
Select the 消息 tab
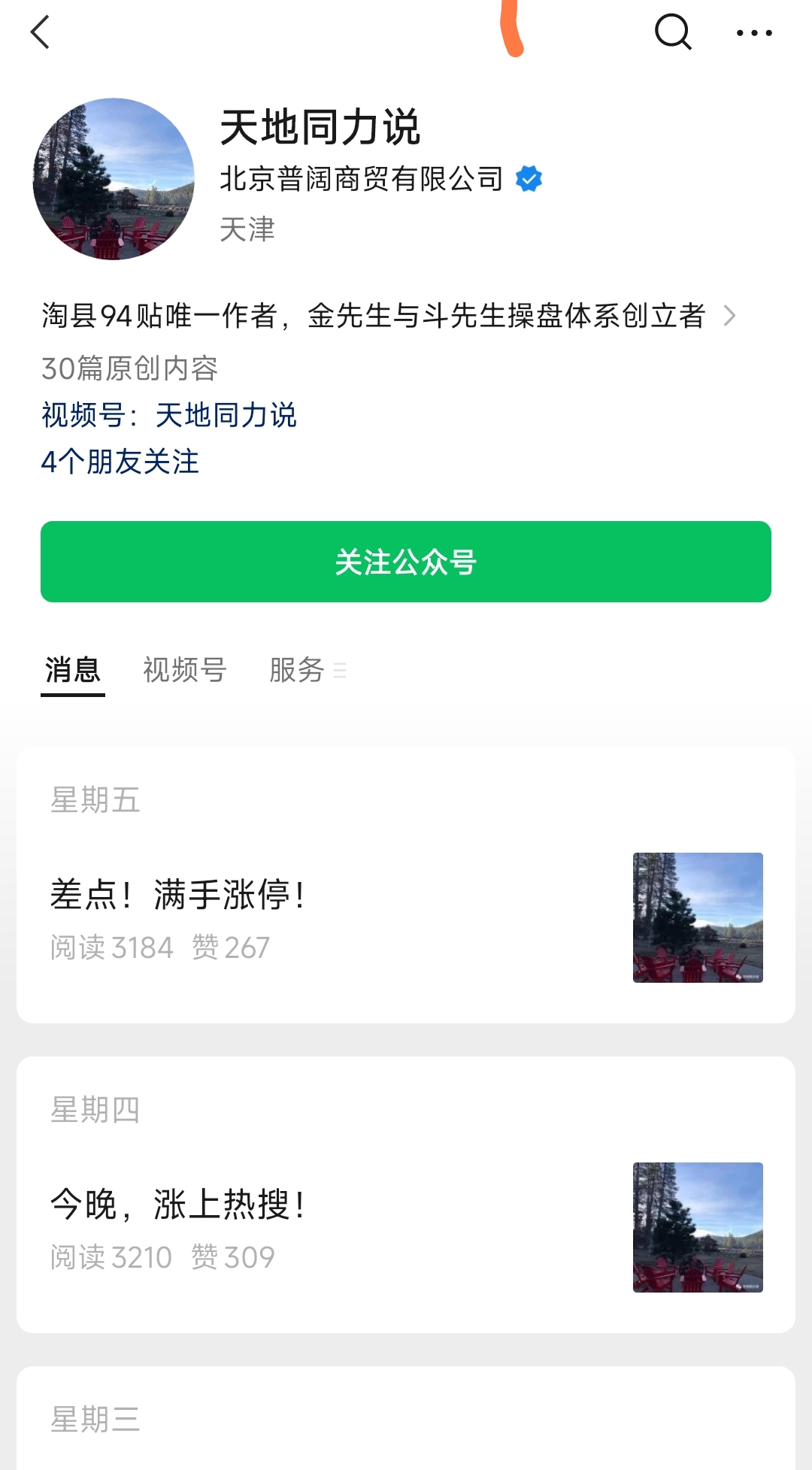[73, 670]
